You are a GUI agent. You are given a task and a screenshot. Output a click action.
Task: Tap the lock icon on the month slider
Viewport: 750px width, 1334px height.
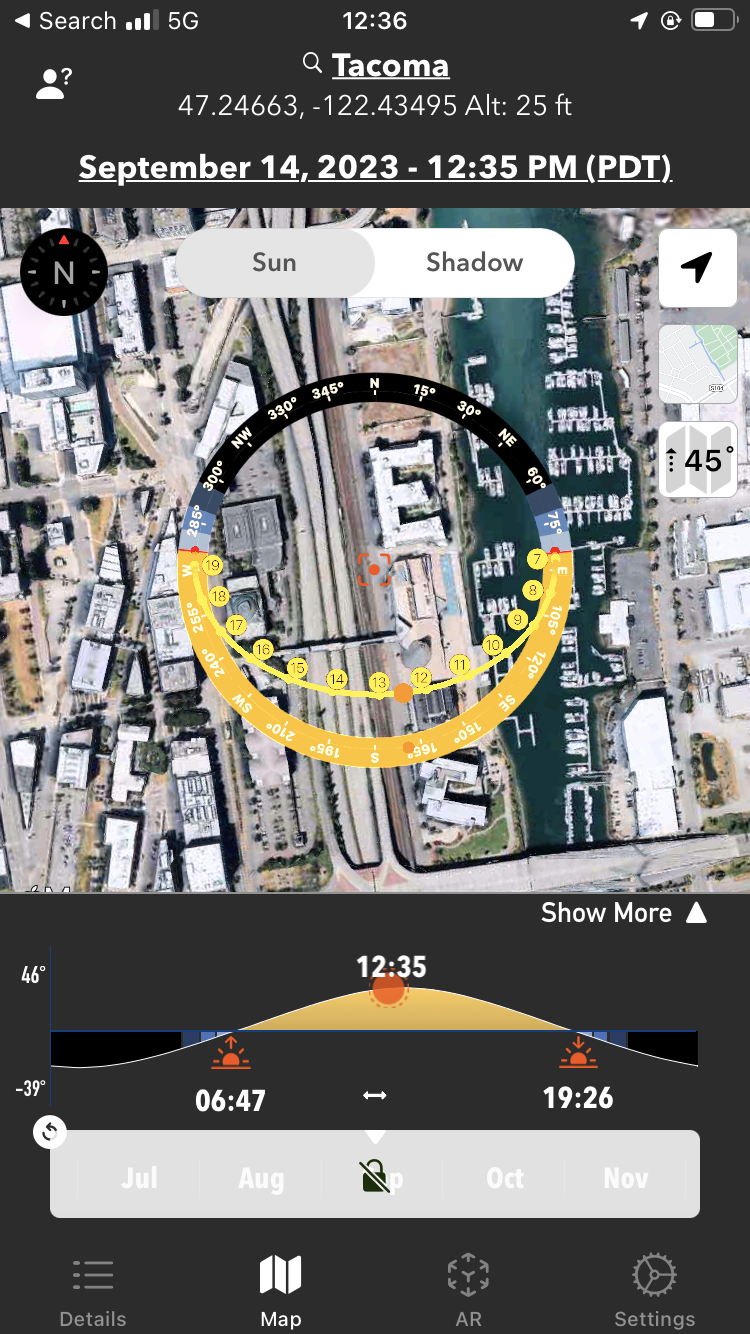(375, 1178)
